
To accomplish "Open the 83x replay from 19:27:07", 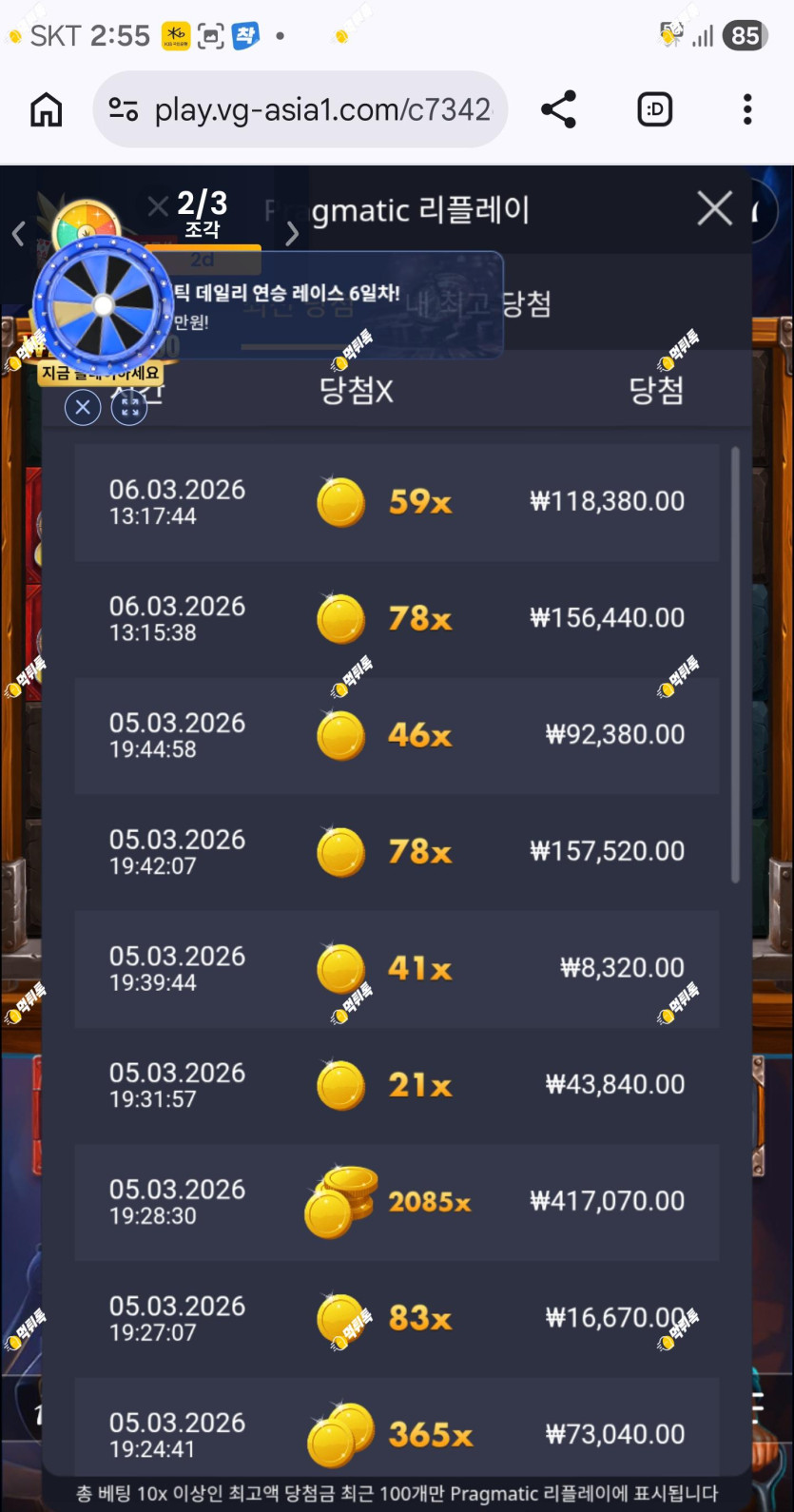I will (x=397, y=1319).
